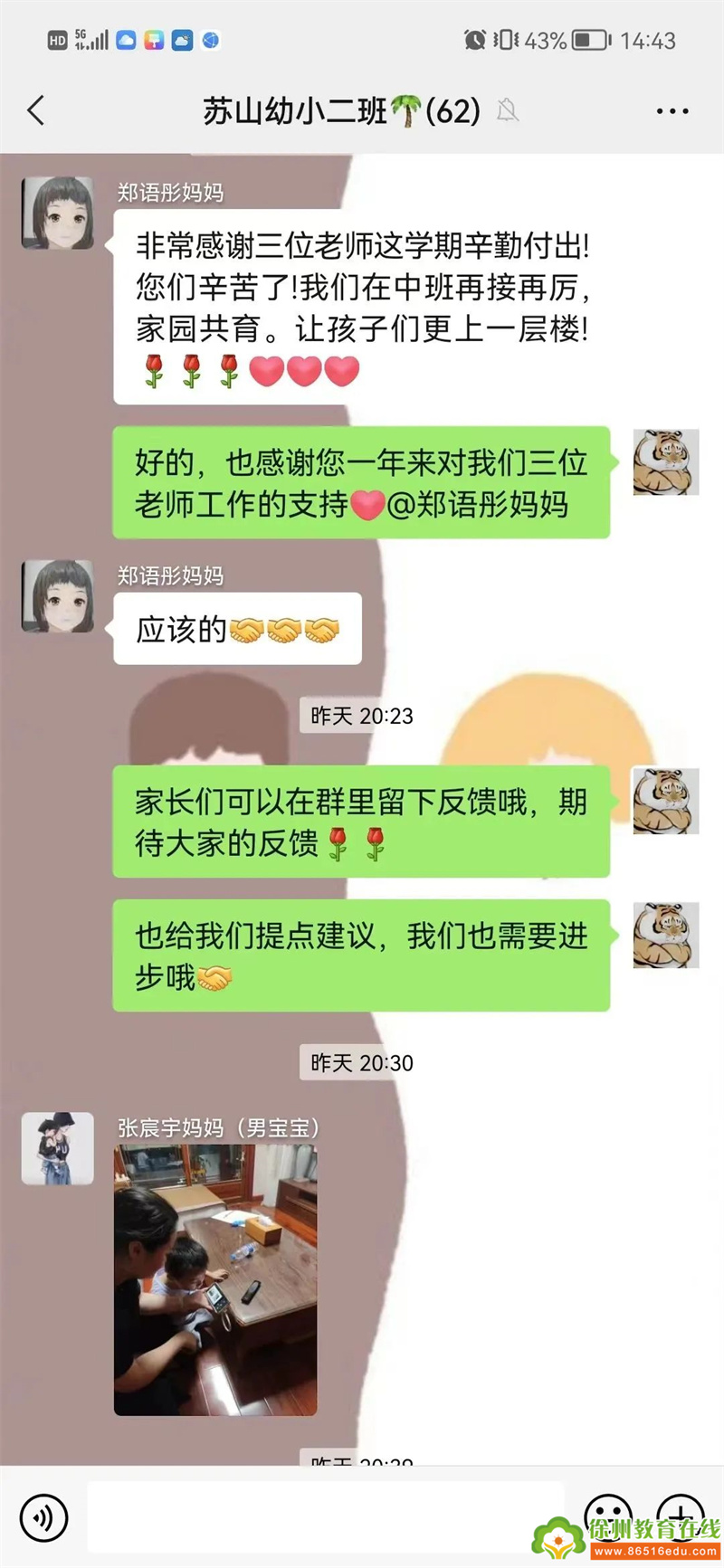
Task: Open the photo sent by 张宸宇妈妈
Action: (215, 1279)
